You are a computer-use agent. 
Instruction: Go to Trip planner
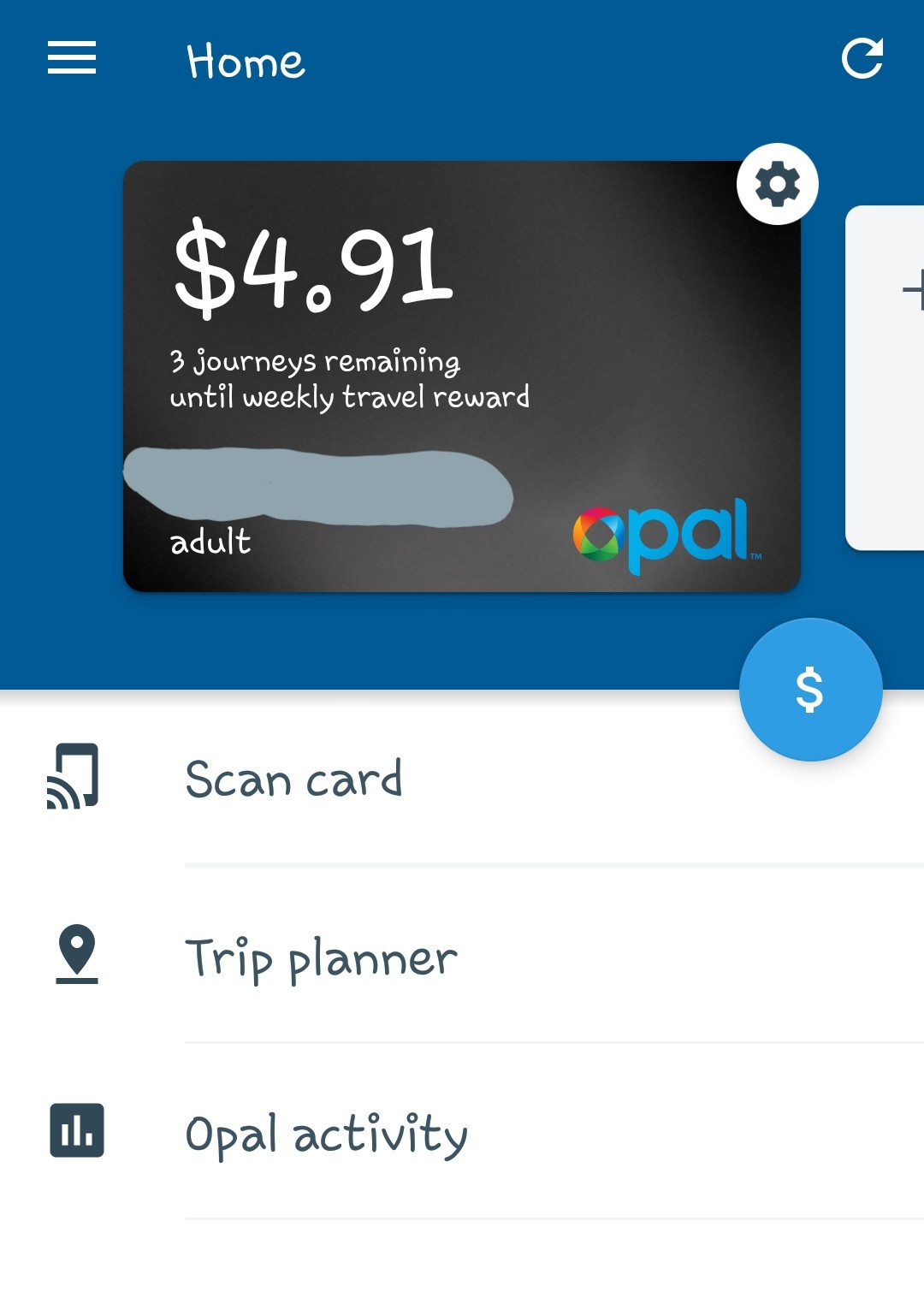[x=321, y=957]
